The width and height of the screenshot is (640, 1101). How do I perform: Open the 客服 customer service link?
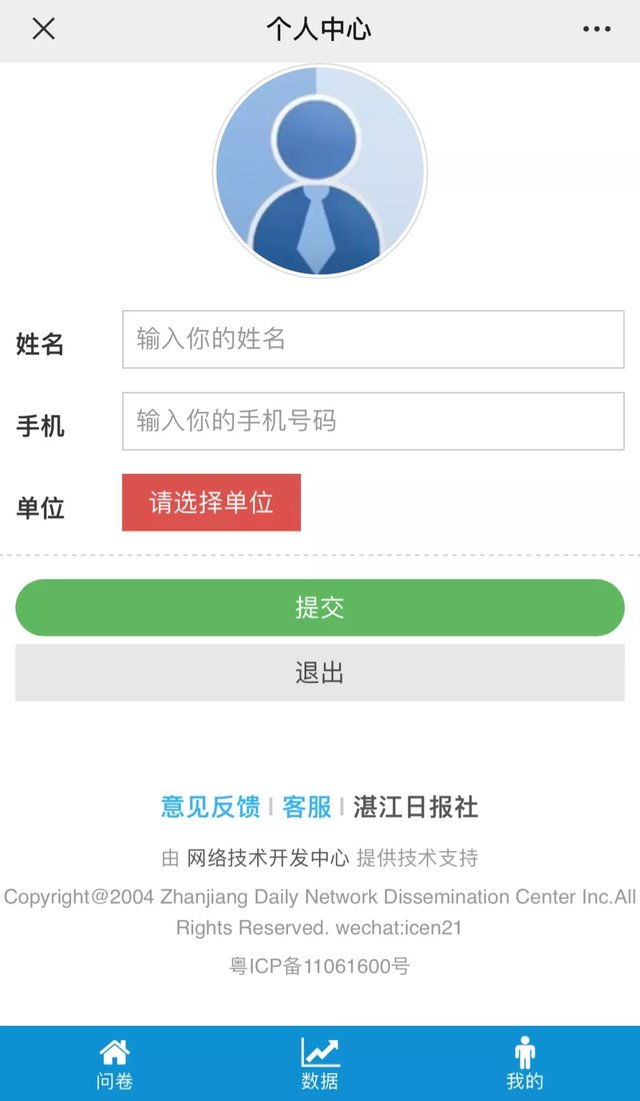[x=306, y=807]
